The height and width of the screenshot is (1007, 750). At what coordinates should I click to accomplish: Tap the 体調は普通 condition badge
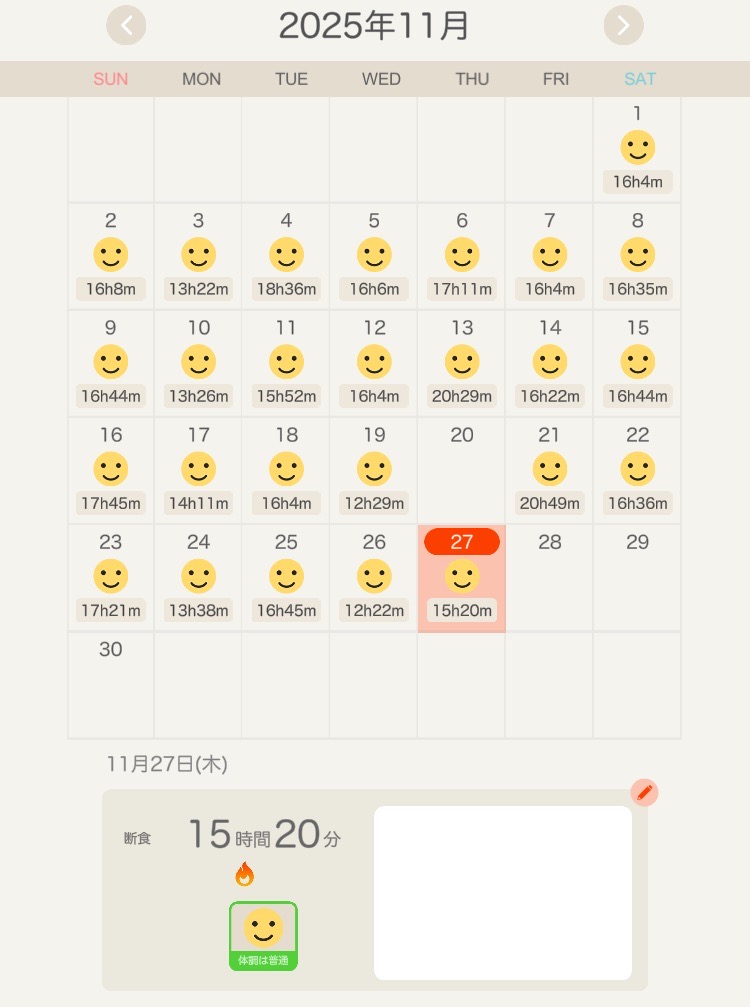pos(263,936)
